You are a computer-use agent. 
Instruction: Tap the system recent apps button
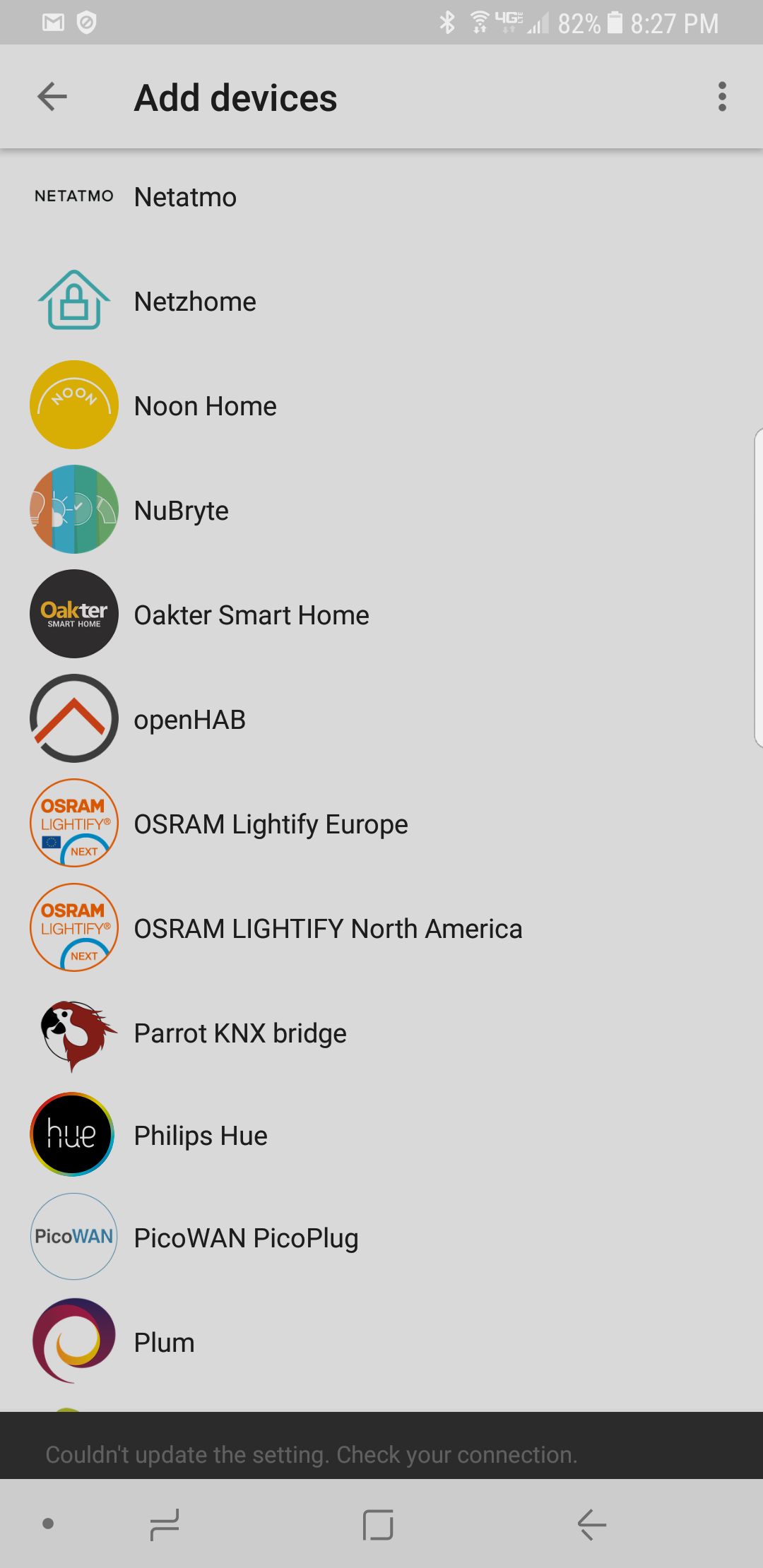coord(165,1524)
